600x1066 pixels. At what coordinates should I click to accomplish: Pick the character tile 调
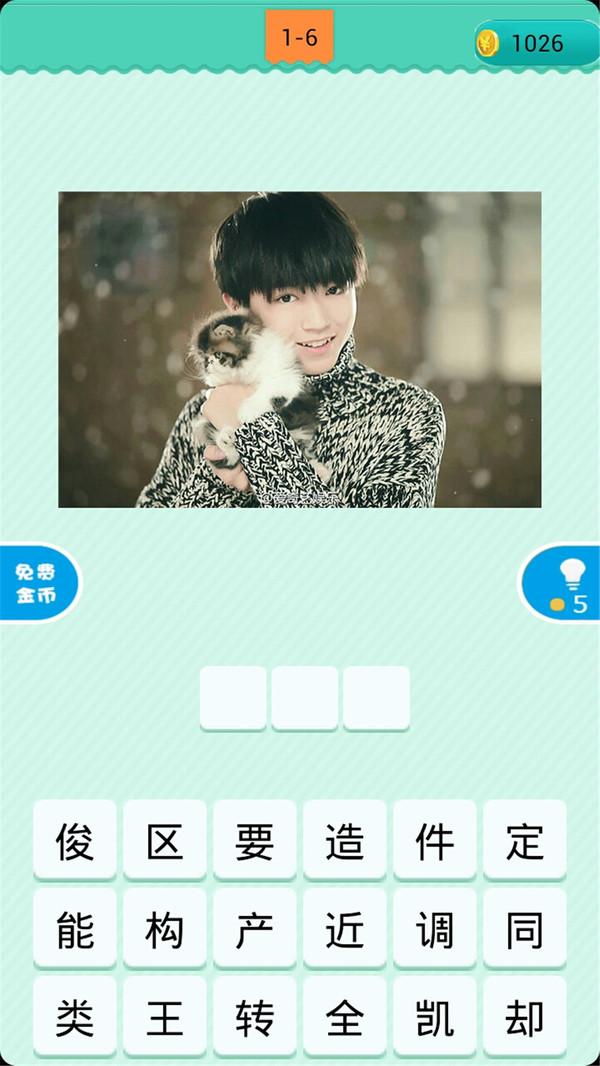435,929
